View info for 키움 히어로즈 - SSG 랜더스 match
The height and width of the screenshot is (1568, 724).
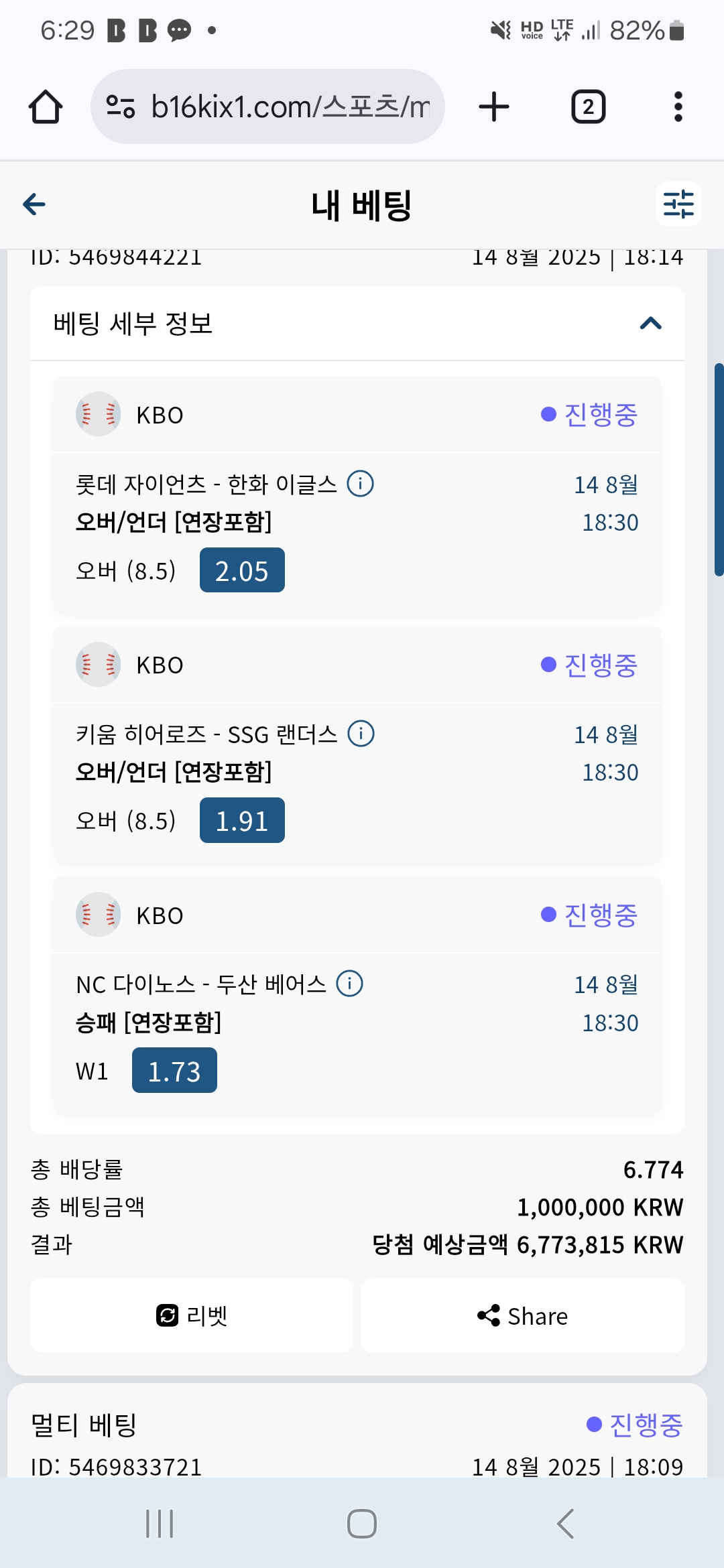361,733
